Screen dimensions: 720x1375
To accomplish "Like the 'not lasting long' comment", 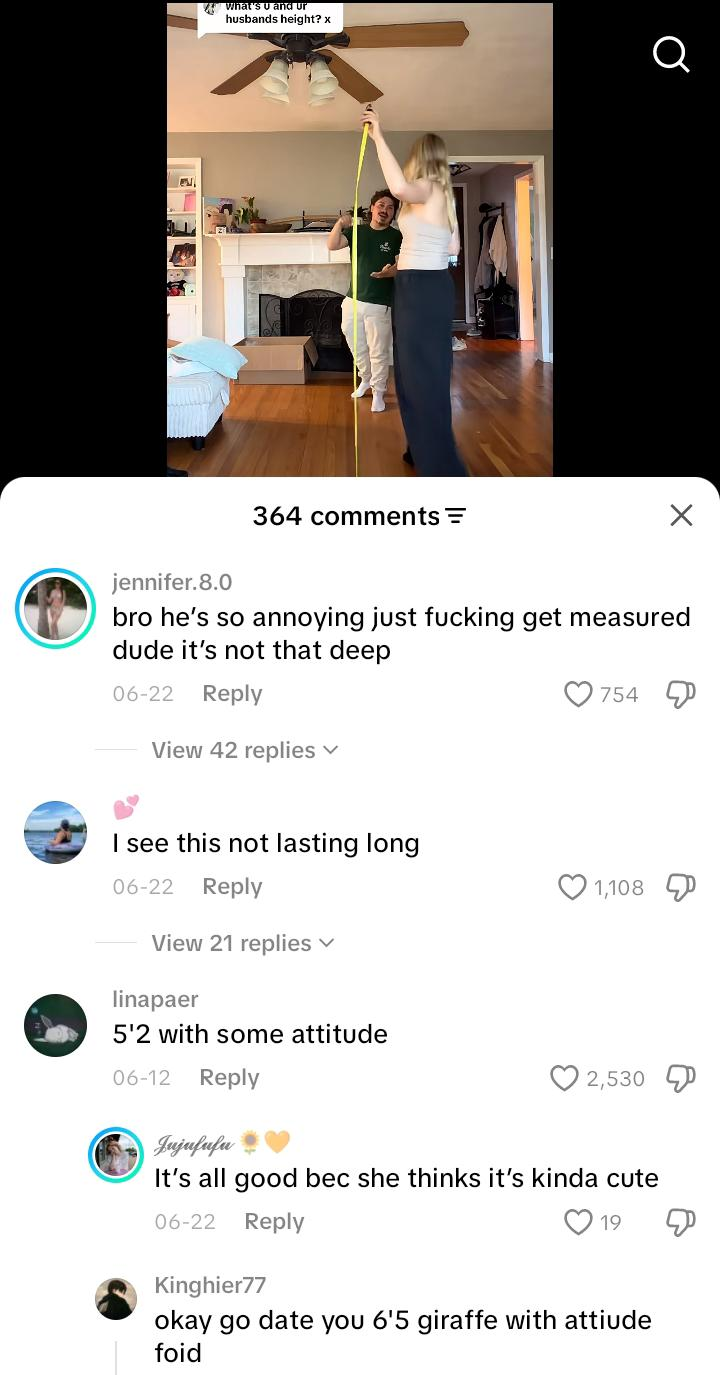I will pyautogui.click(x=572, y=886).
